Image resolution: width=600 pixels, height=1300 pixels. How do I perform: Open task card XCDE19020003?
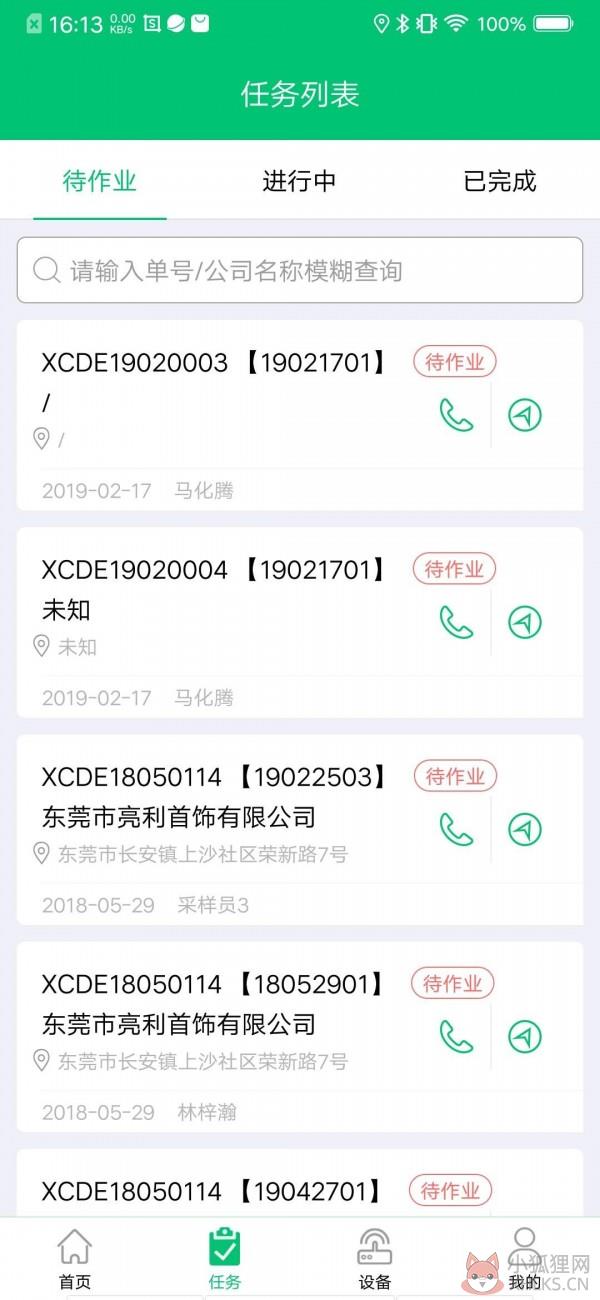300,415
